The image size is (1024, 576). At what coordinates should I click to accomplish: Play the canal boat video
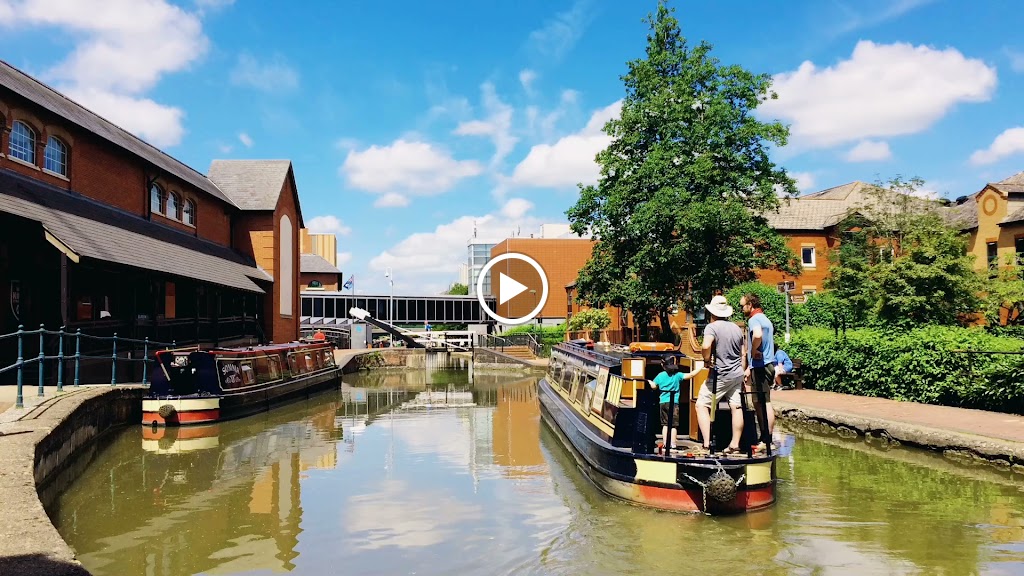click(512, 288)
